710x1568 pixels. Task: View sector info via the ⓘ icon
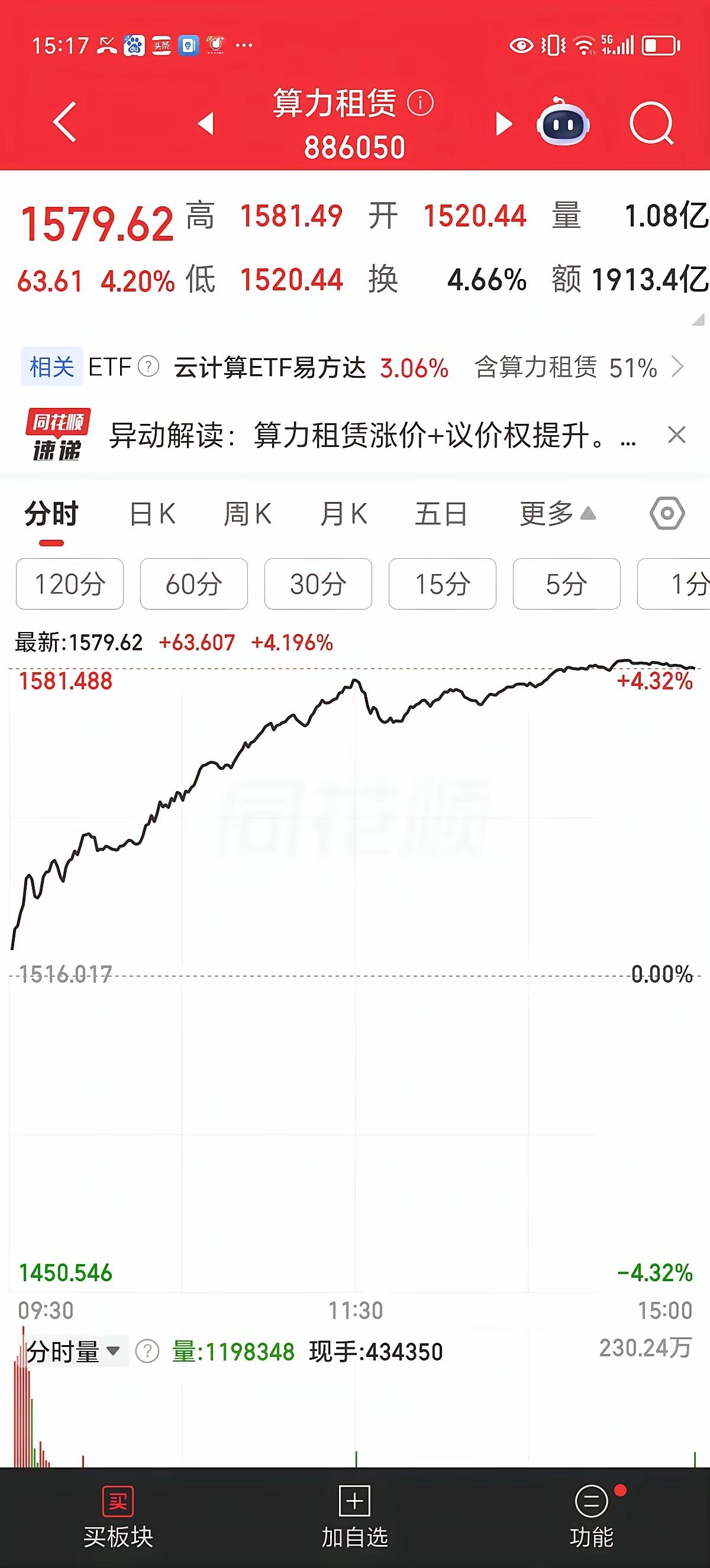click(419, 103)
